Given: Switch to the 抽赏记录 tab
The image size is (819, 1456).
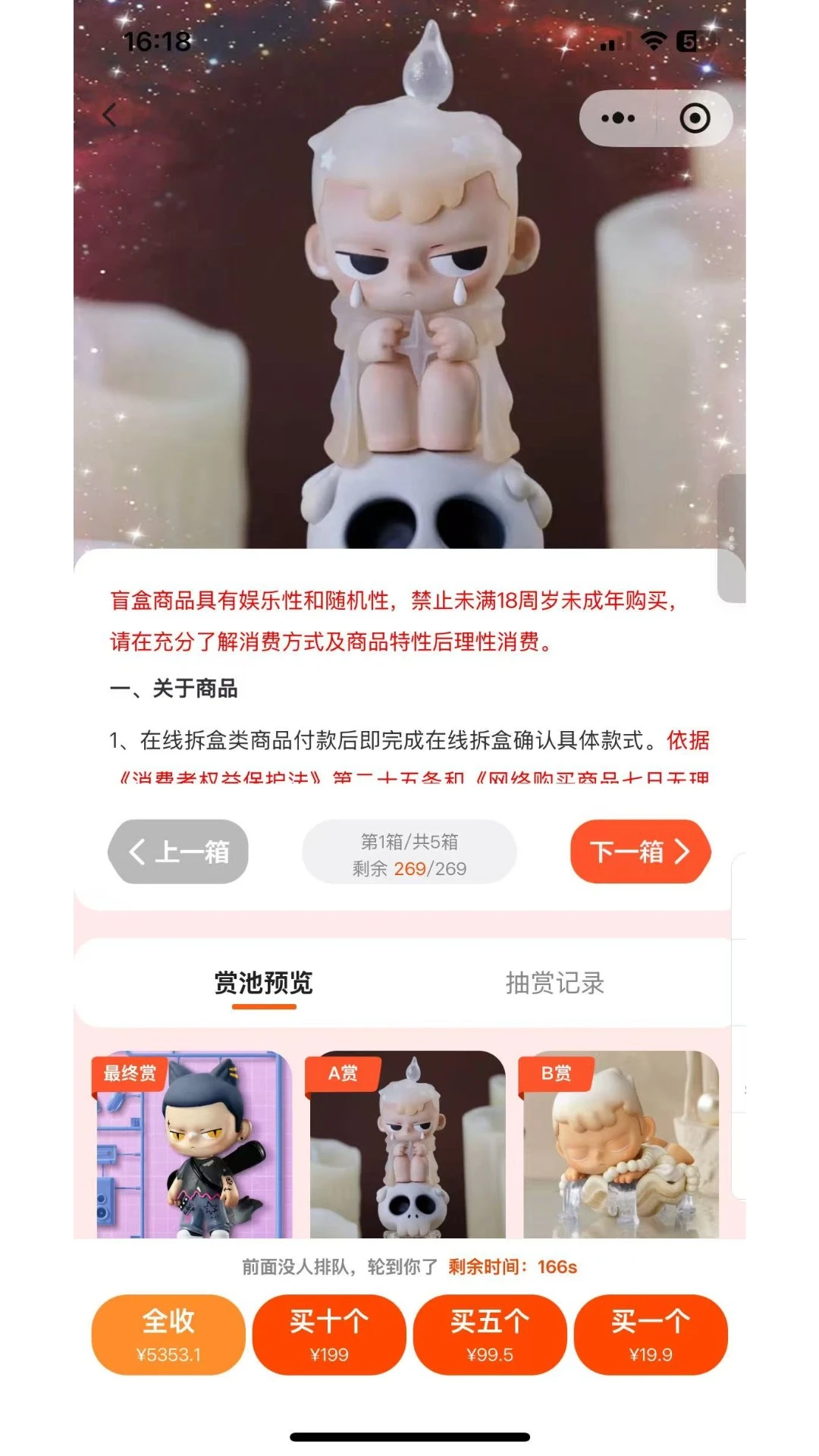Looking at the screenshot, I should point(555,983).
